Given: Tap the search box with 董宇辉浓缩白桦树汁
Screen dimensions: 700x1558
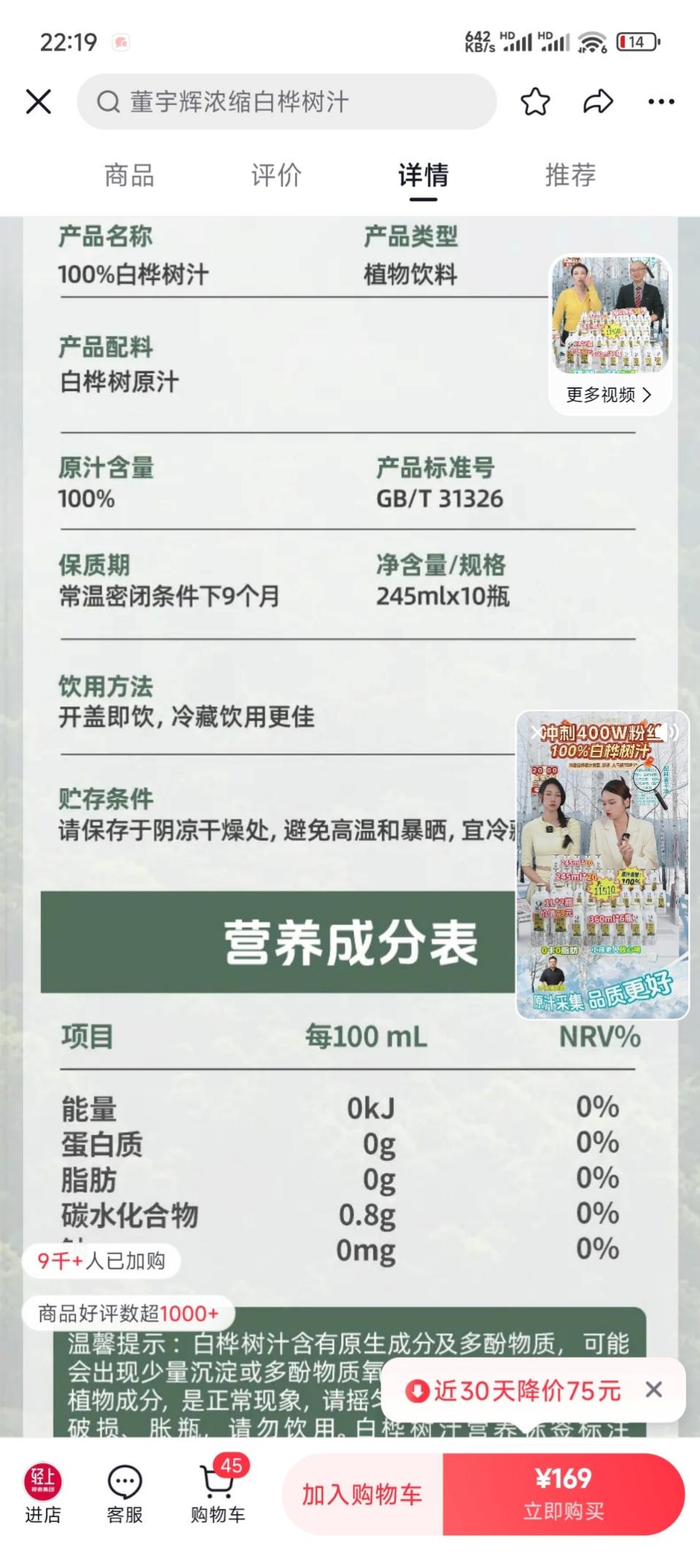Looking at the screenshot, I should pos(287,102).
